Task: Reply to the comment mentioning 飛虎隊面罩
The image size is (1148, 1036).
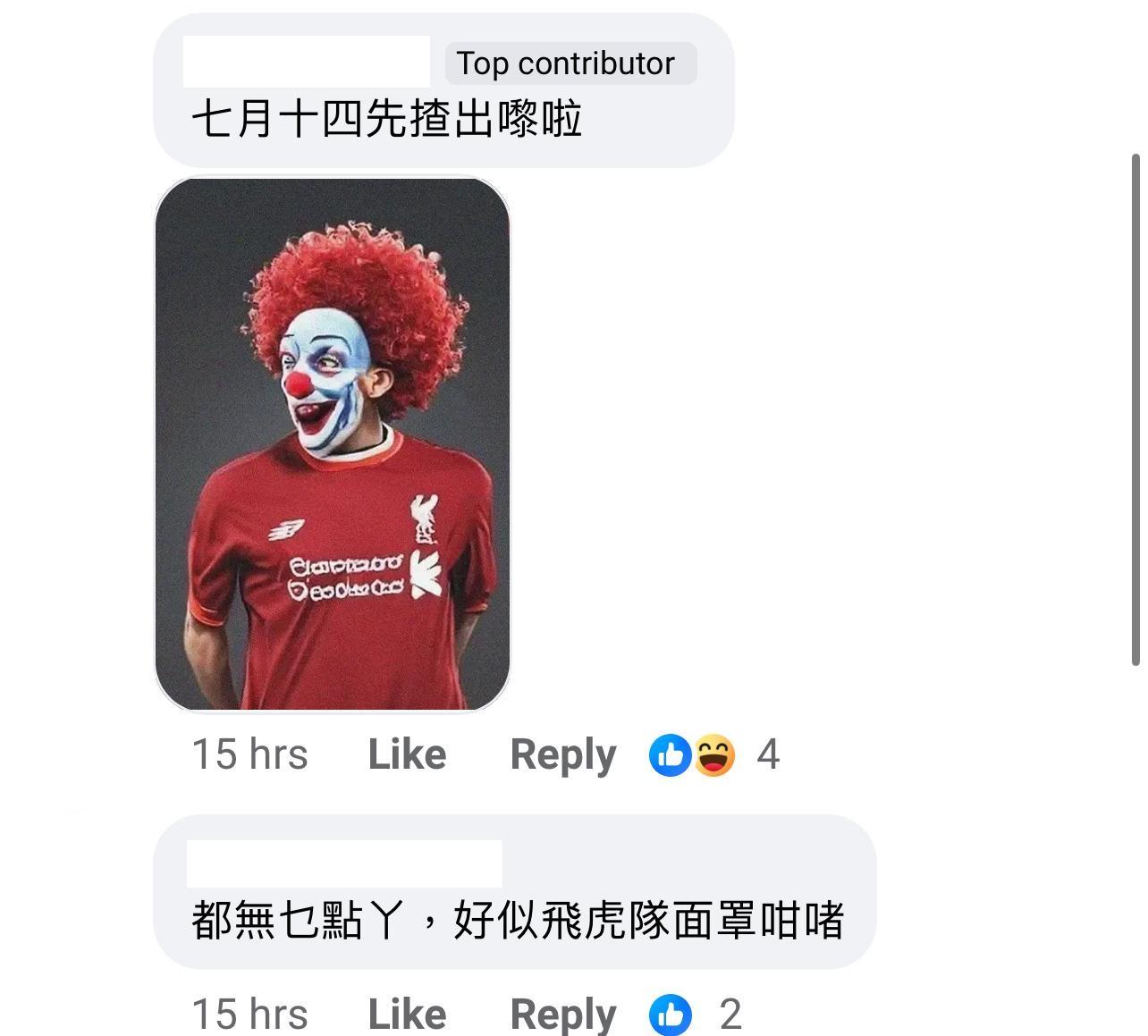Action: [x=562, y=1014]
